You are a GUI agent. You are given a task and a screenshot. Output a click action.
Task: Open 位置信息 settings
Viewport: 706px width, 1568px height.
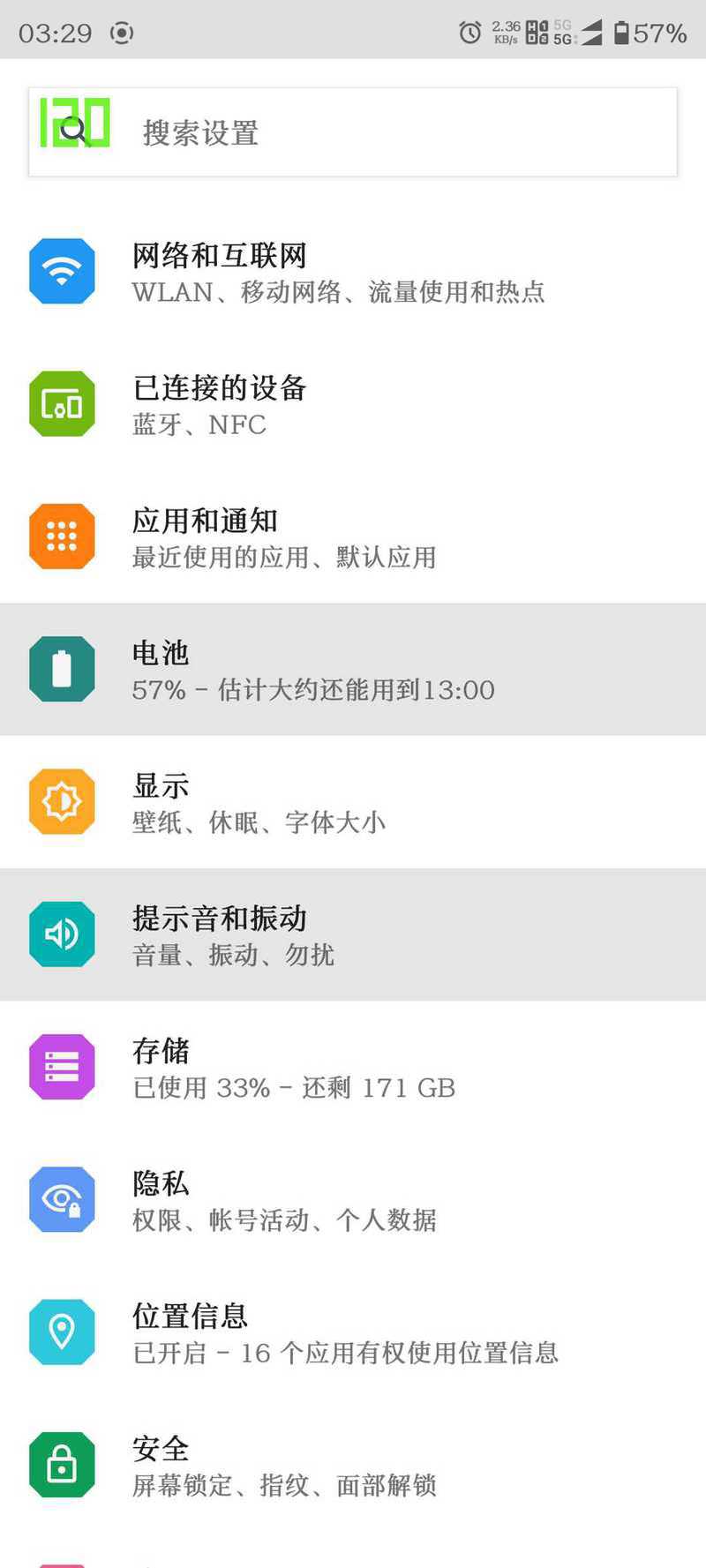(x=353, y=1332)
